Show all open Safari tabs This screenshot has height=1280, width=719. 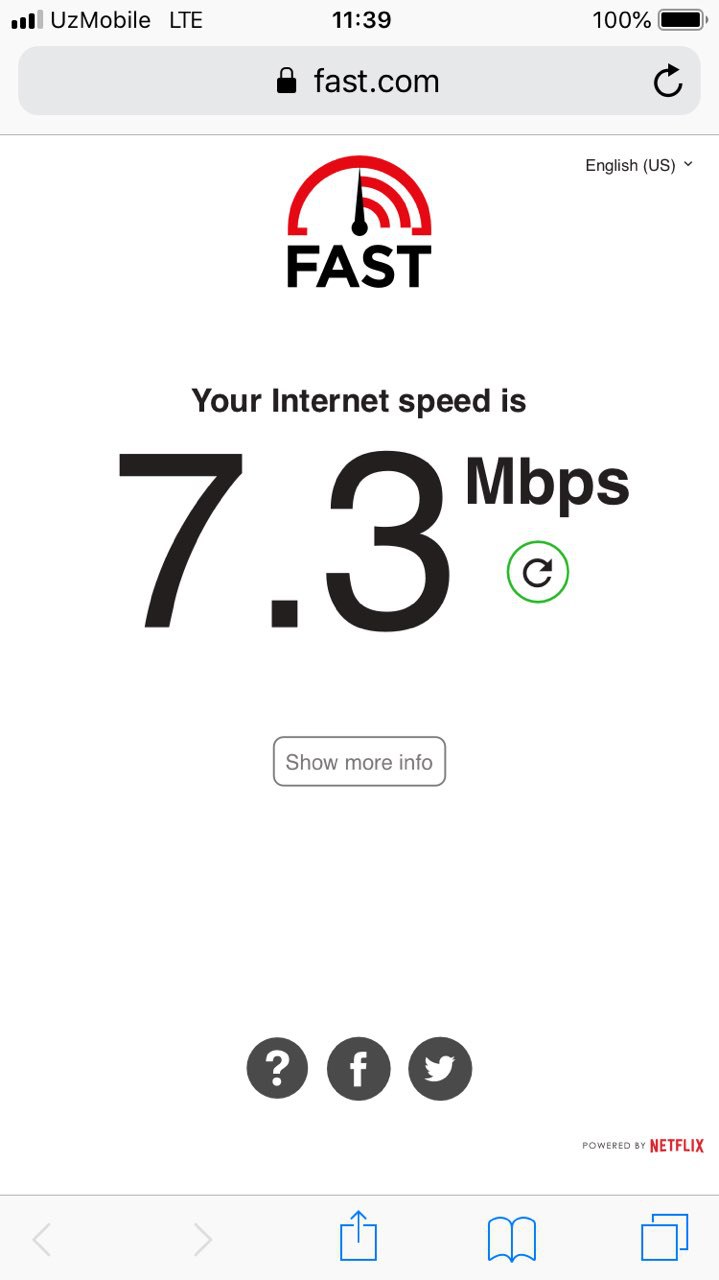(x=664, y=1238)
